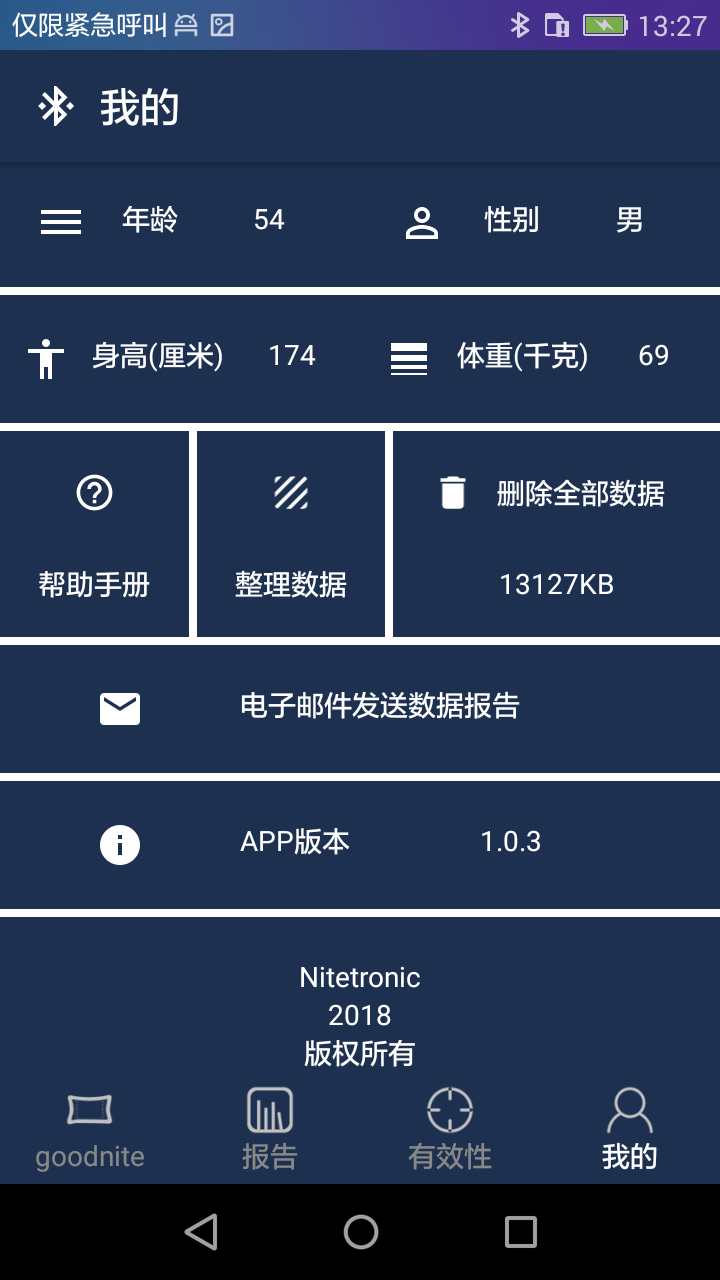Select the person icon next to 性别
Image resolution: width=720 pixels, height=1280 pixels.
pos(421,222)
